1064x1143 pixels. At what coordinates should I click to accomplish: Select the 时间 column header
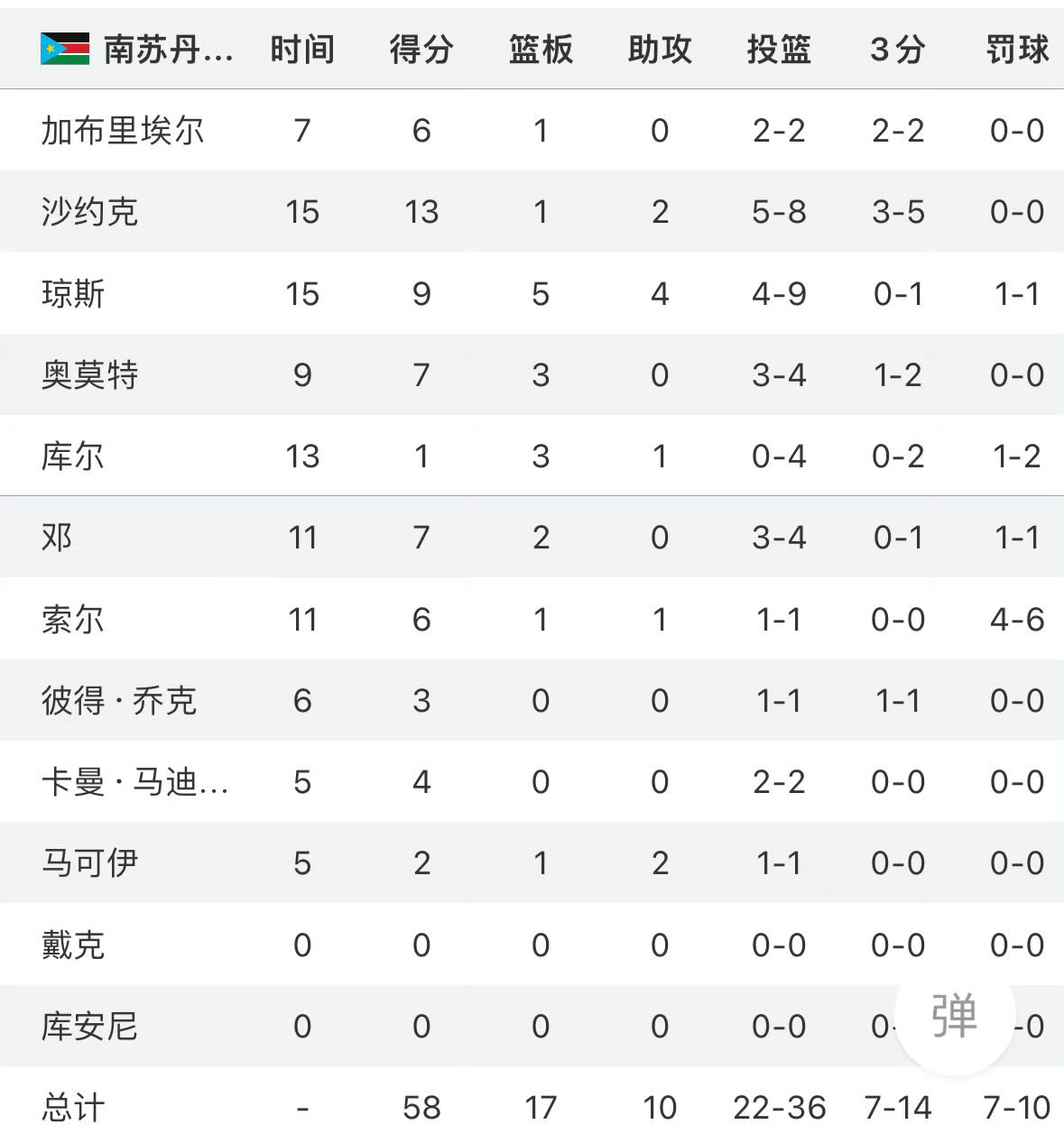301,51
